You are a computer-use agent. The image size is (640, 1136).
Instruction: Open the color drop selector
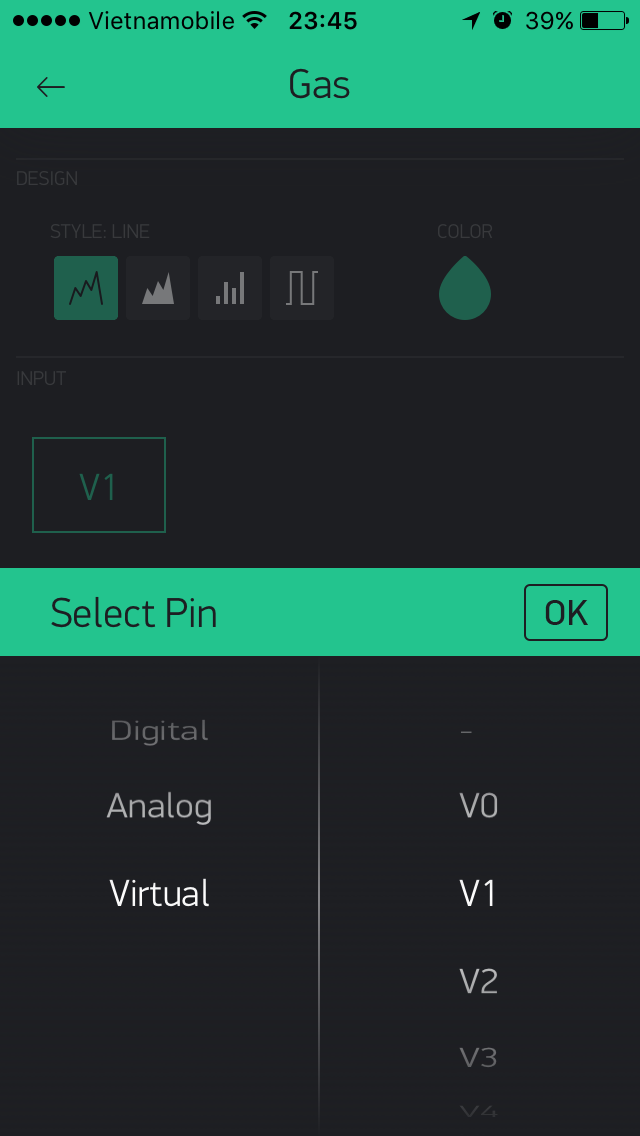pyautogui.click(x=464, y=288)
